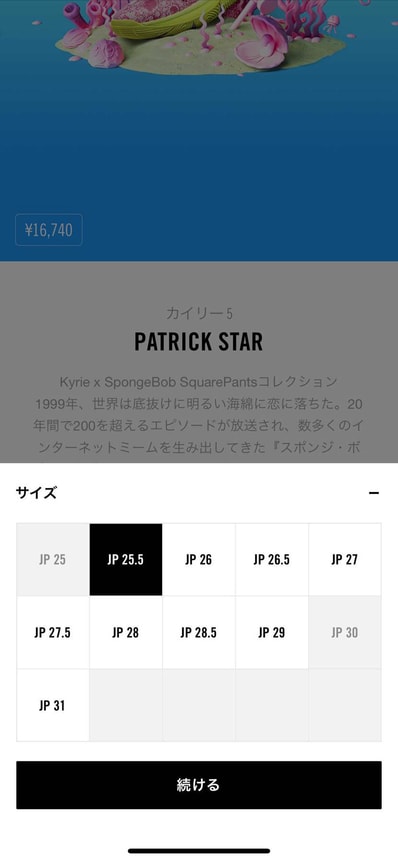Choose the JP 29 size option
398x861 pixels.
coord(272,633)
